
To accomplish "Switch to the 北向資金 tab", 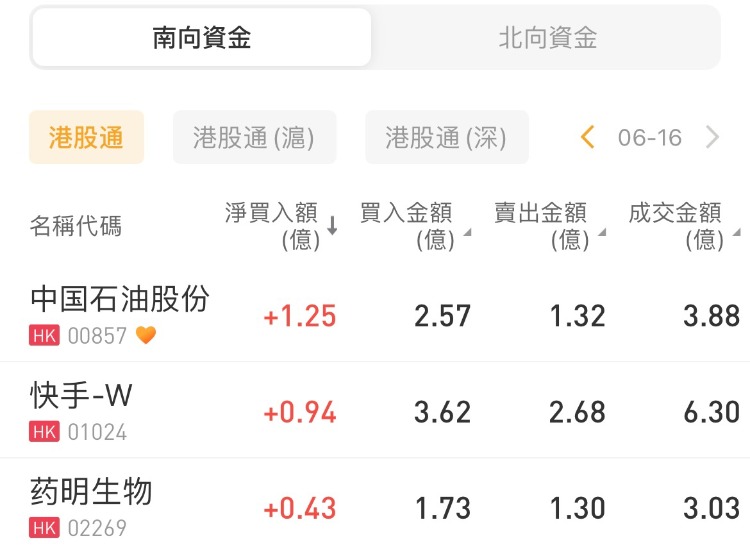I will pos(547,38).
